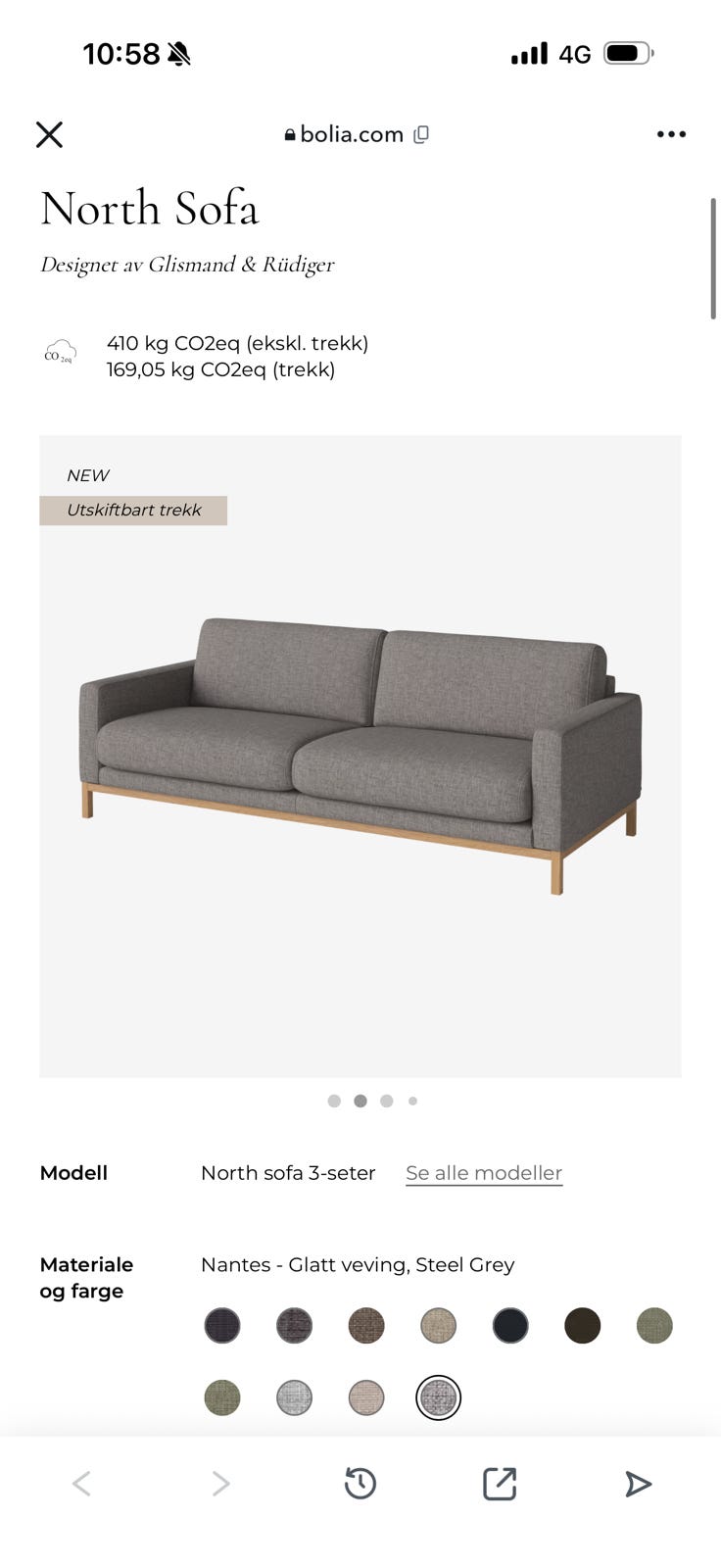Send this page via paper-plane icon
This screenshot has height=1568, width=721.
tap(639, 1484)
